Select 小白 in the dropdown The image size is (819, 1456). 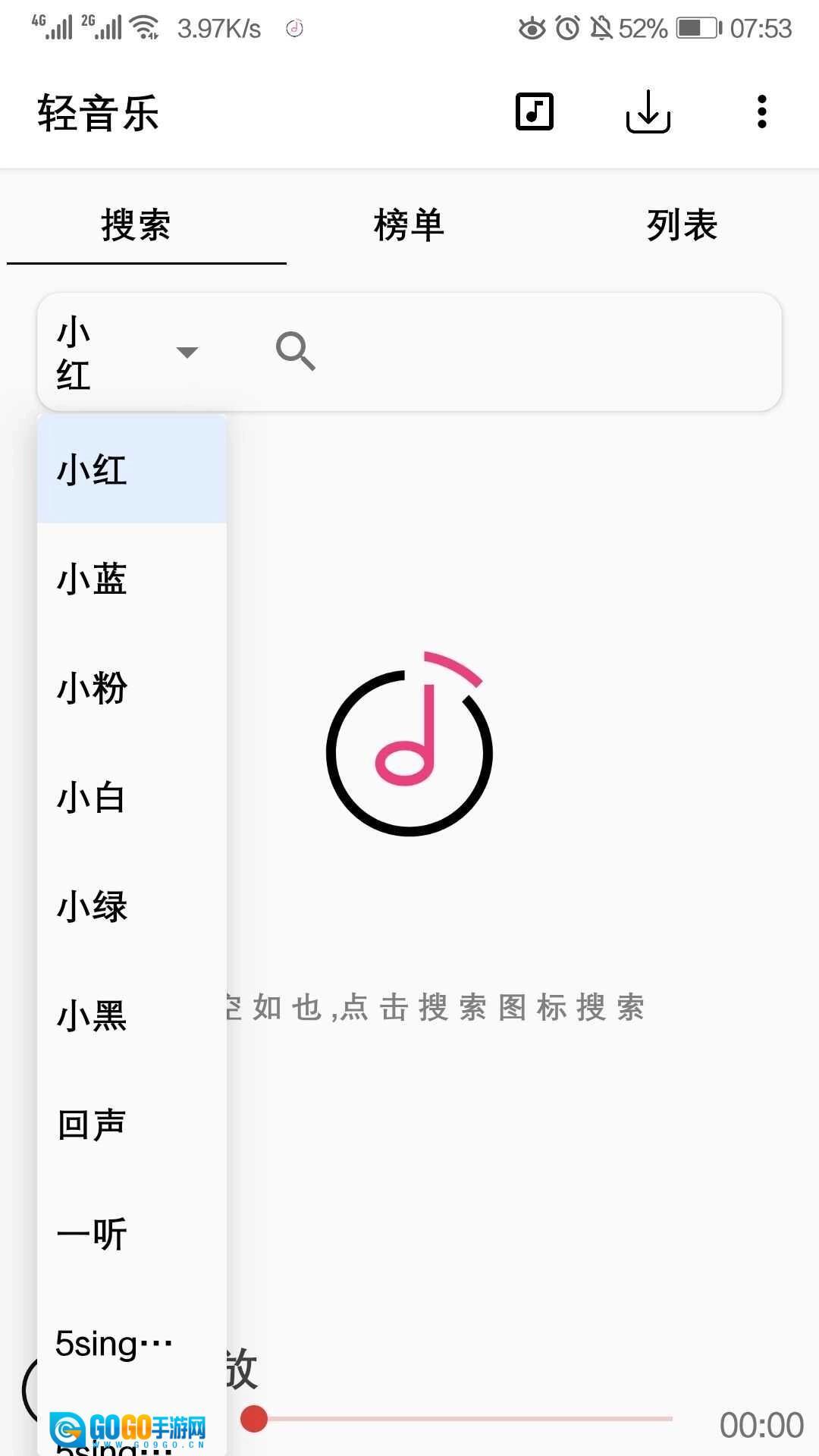point(130,797)
